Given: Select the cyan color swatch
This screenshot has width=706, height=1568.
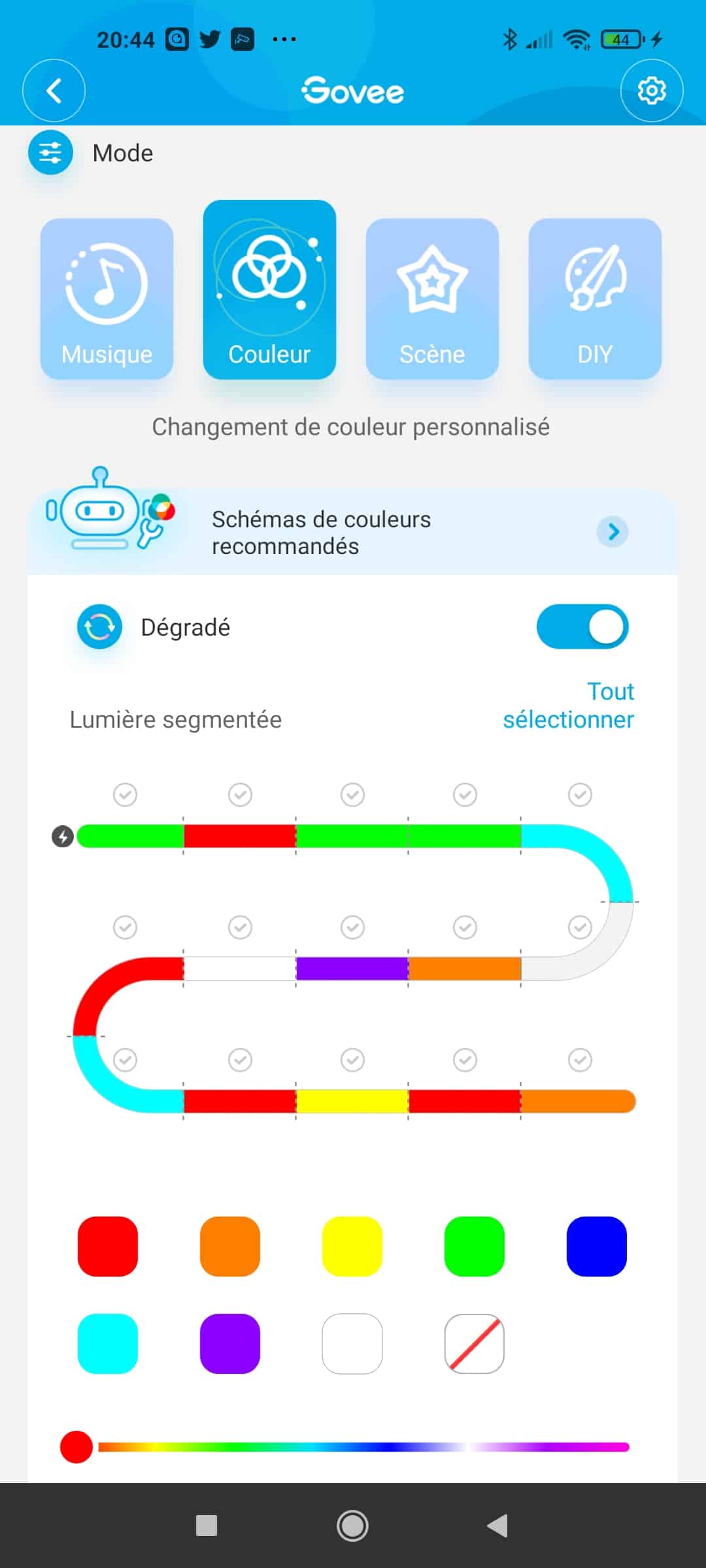Looking at the screenshot, I should [108, 1343].
